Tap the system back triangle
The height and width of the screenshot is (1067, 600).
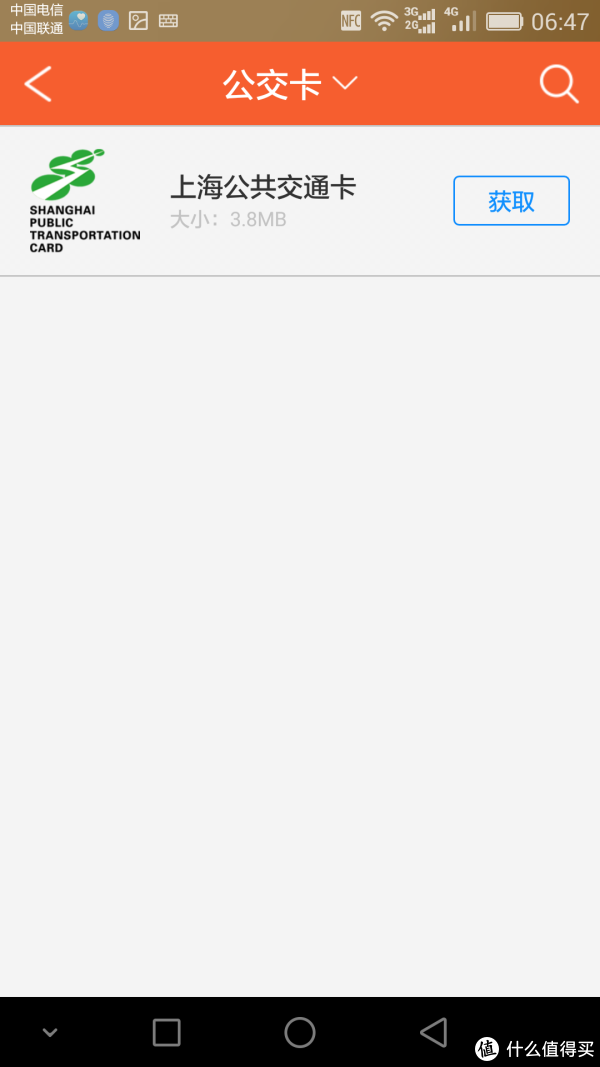coord(433,1032)
